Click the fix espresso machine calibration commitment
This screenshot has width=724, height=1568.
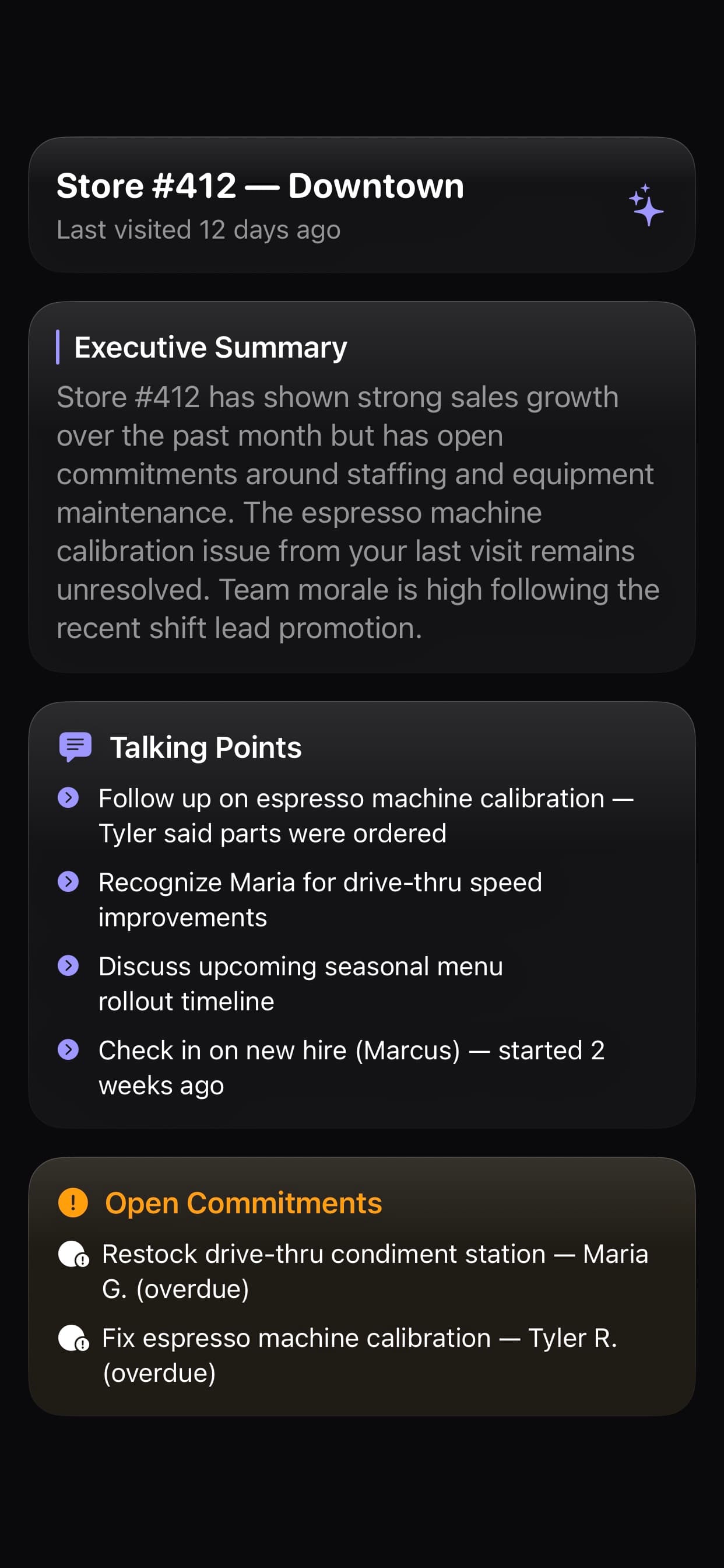pyautogui.click(x=359, y=1356)
